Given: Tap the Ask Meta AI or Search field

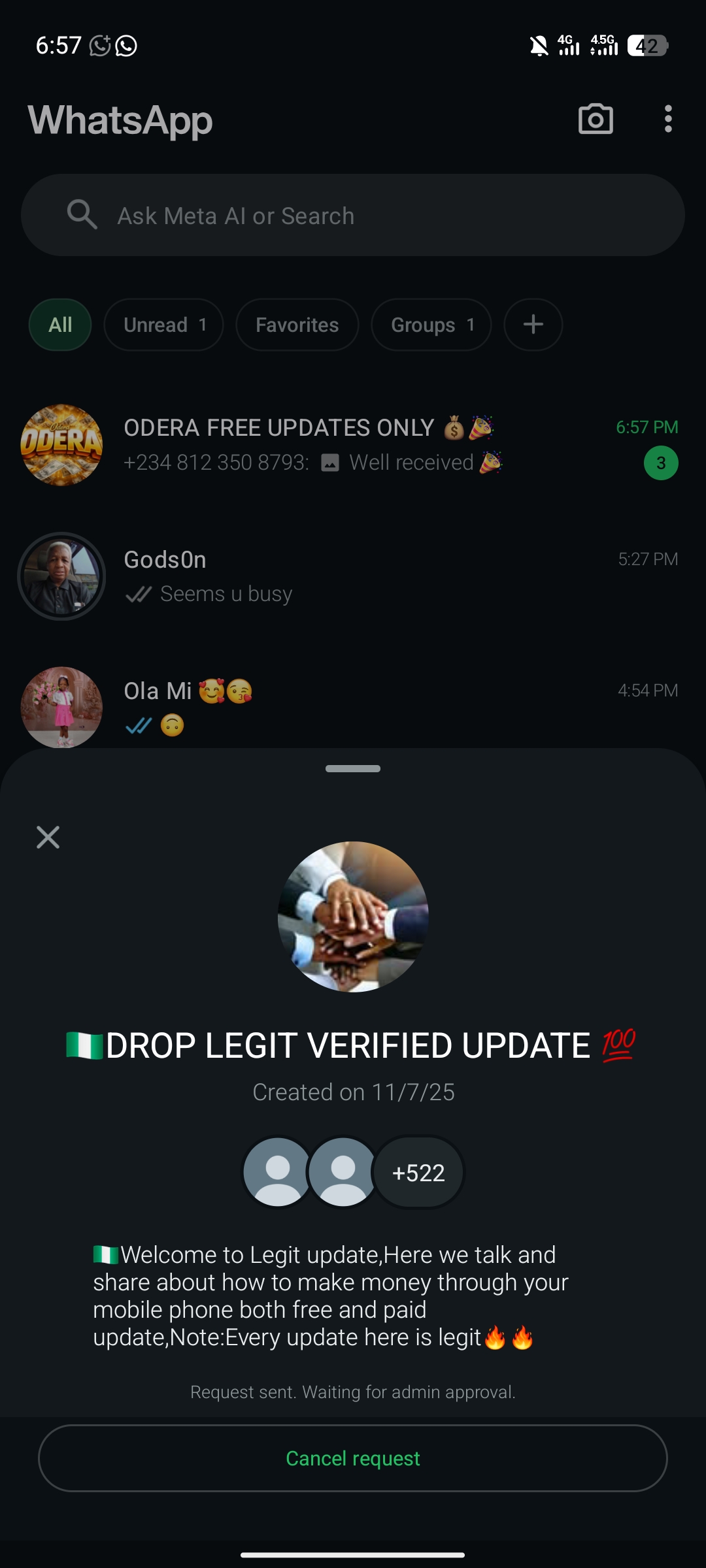Looking at the screenshot, I should (353, 216).
